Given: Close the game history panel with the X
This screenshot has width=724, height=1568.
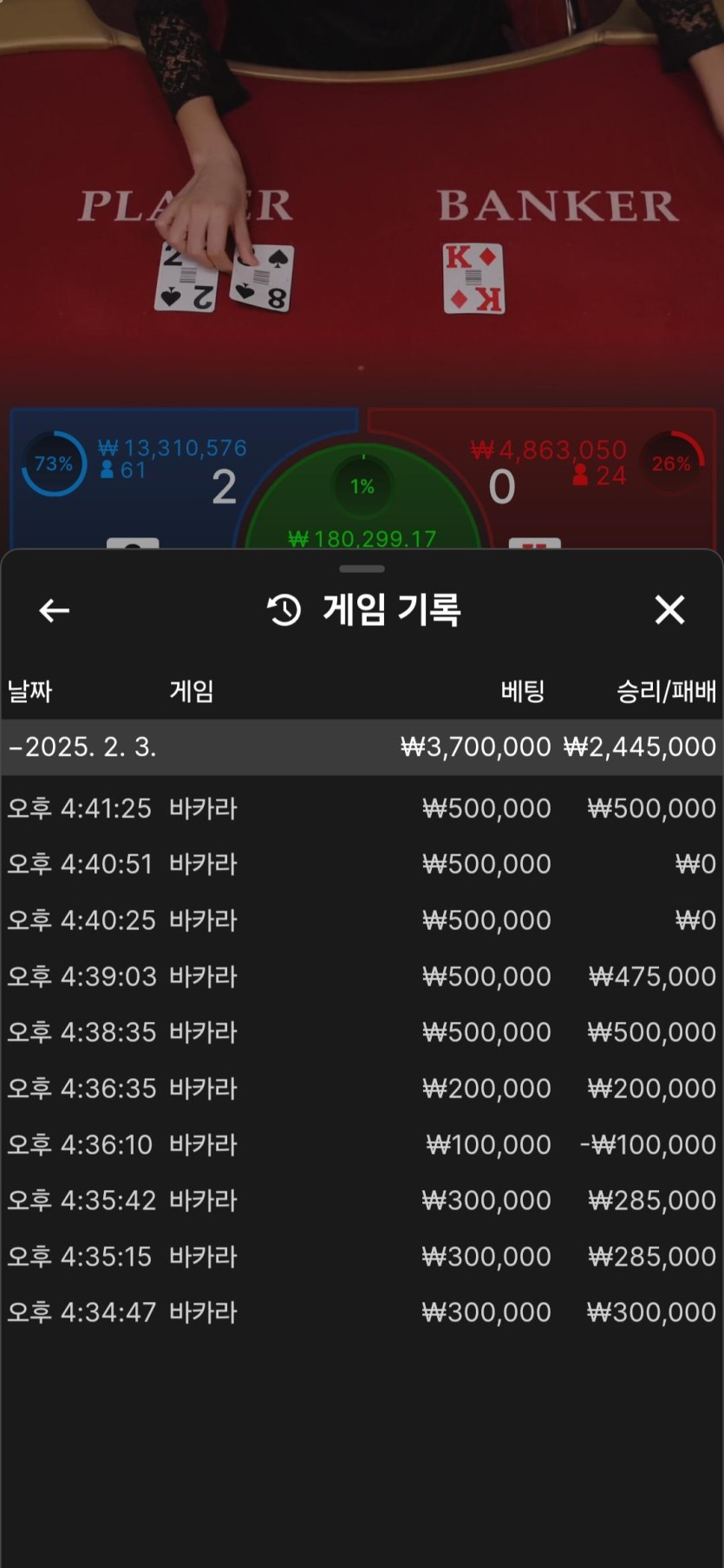Looking at the screenshot, I should pos(669,610).
